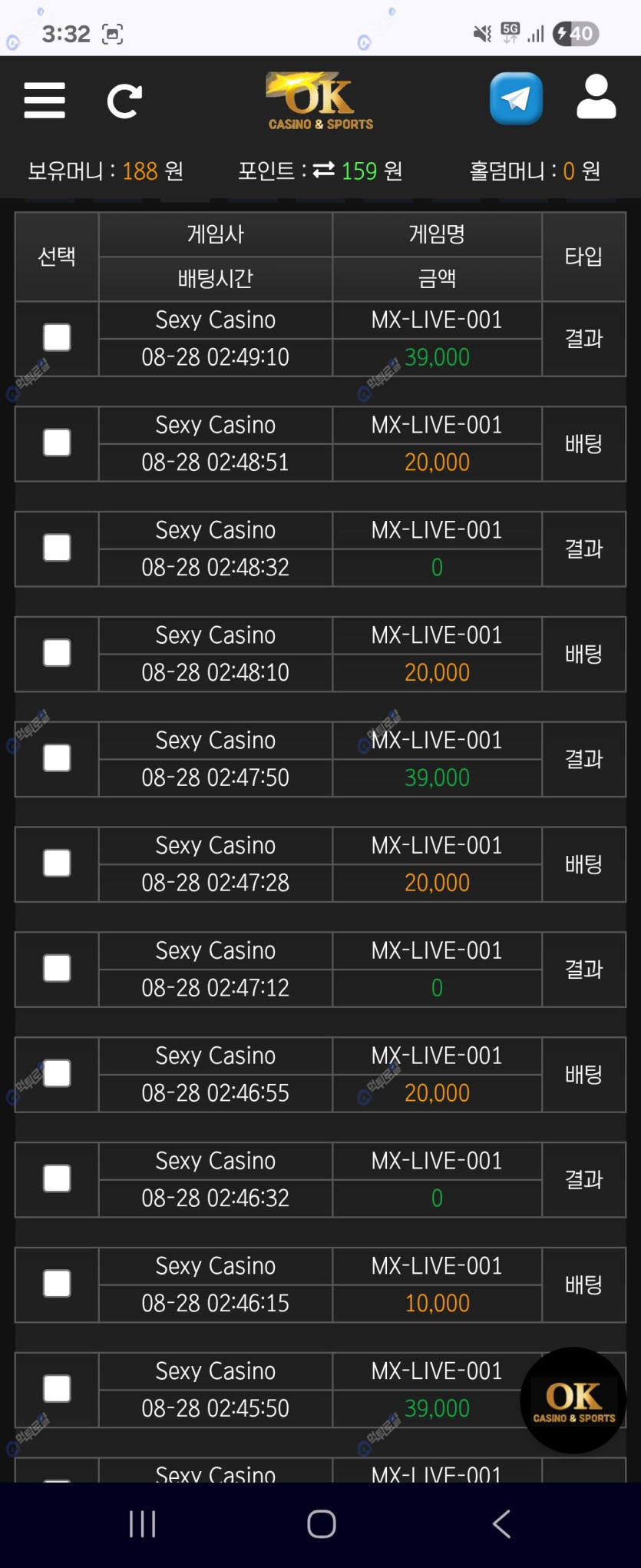Refresh the page with the reload icon
The image size is (641, 1568).
click(x=124, y=101)
